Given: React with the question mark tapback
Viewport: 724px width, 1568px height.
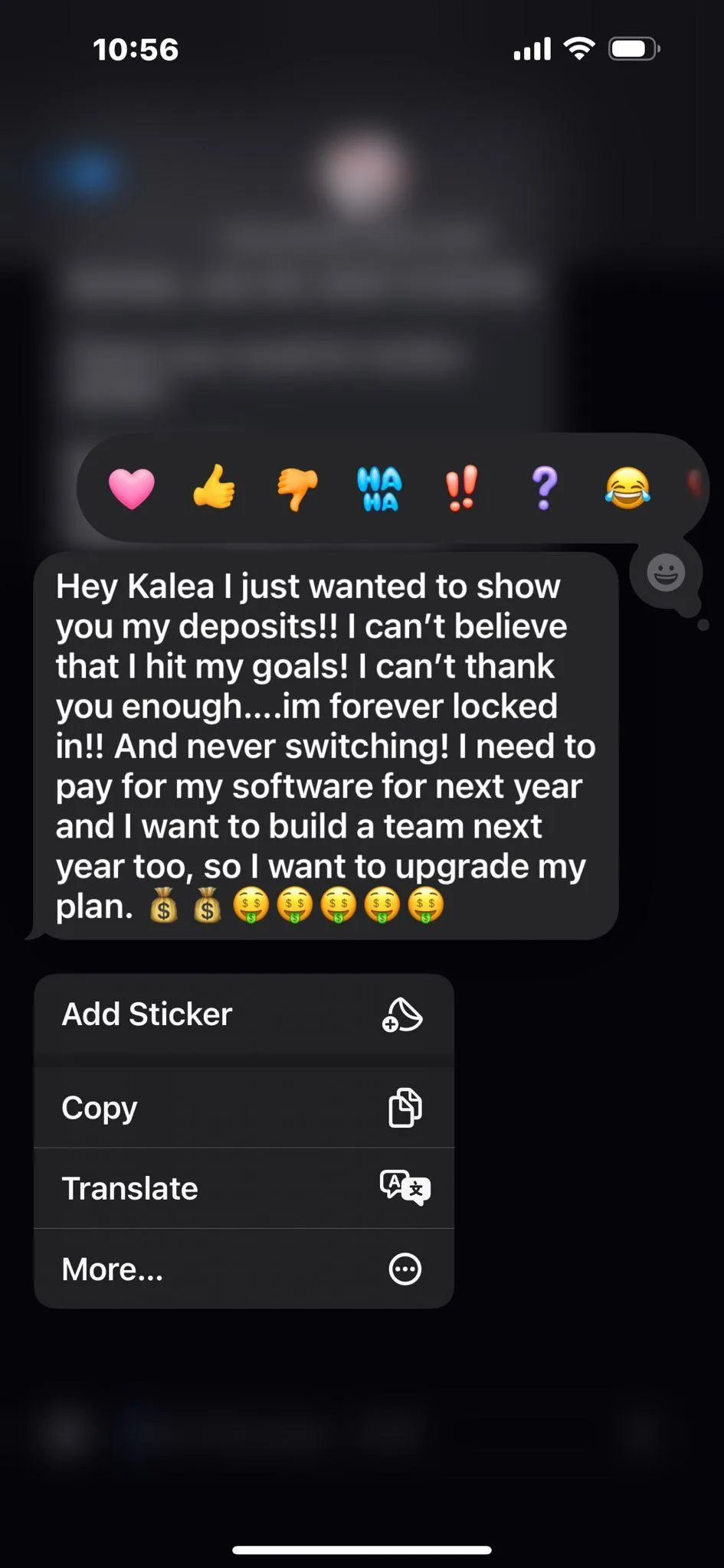Looking at the screenshot, I should [545, 488].
